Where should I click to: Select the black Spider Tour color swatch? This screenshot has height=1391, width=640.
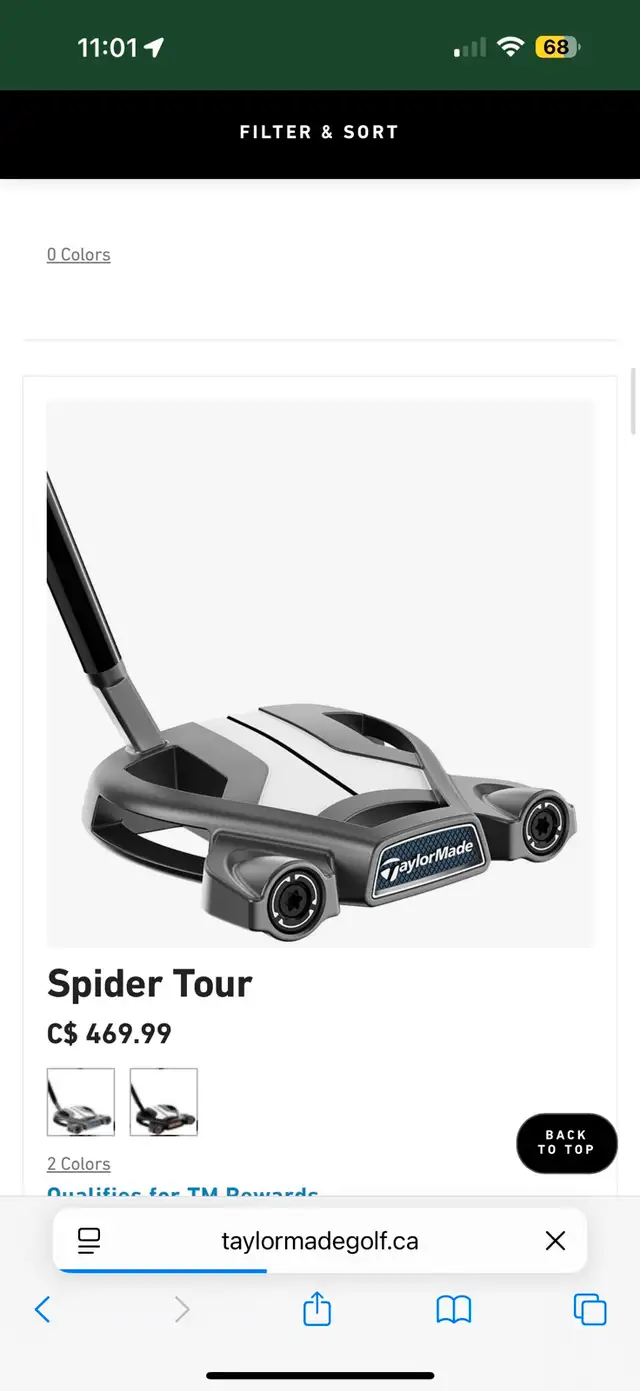pyautogui.click(x=164, y=1101)
